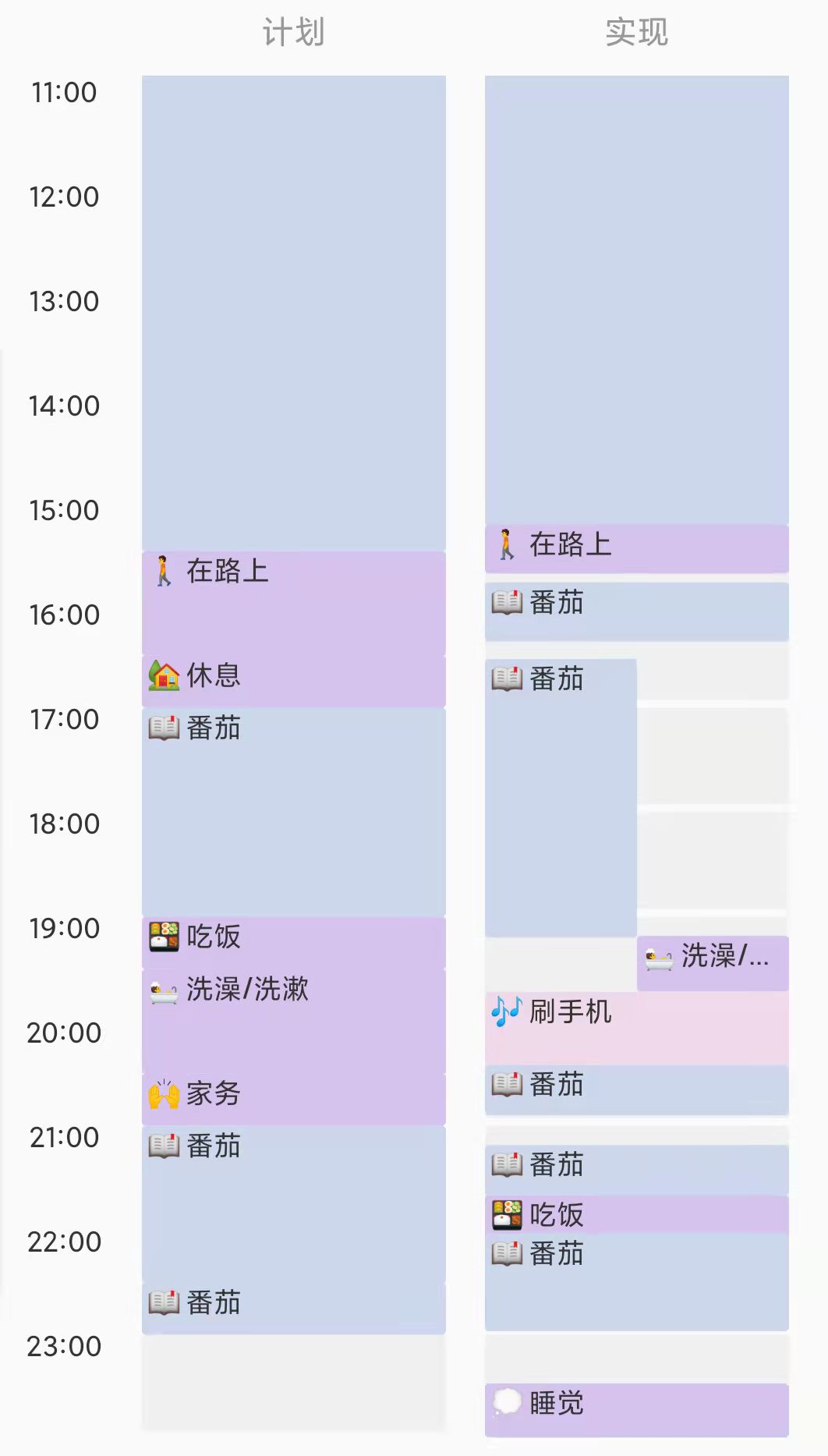Open the 家务 block in the plan
The width and height of the screenshot is (828, 1456).
click(293, 1100)
